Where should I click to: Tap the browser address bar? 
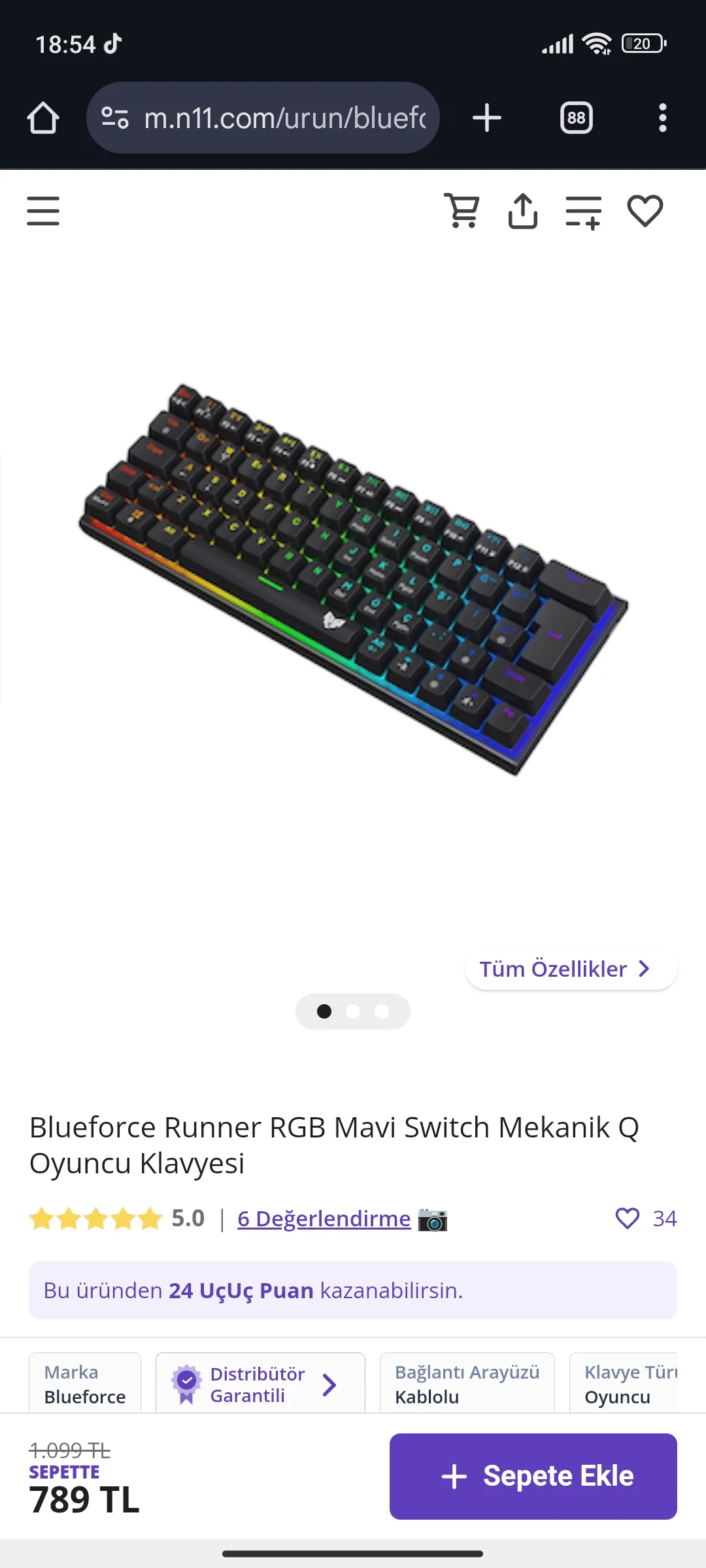coord(285,118)
